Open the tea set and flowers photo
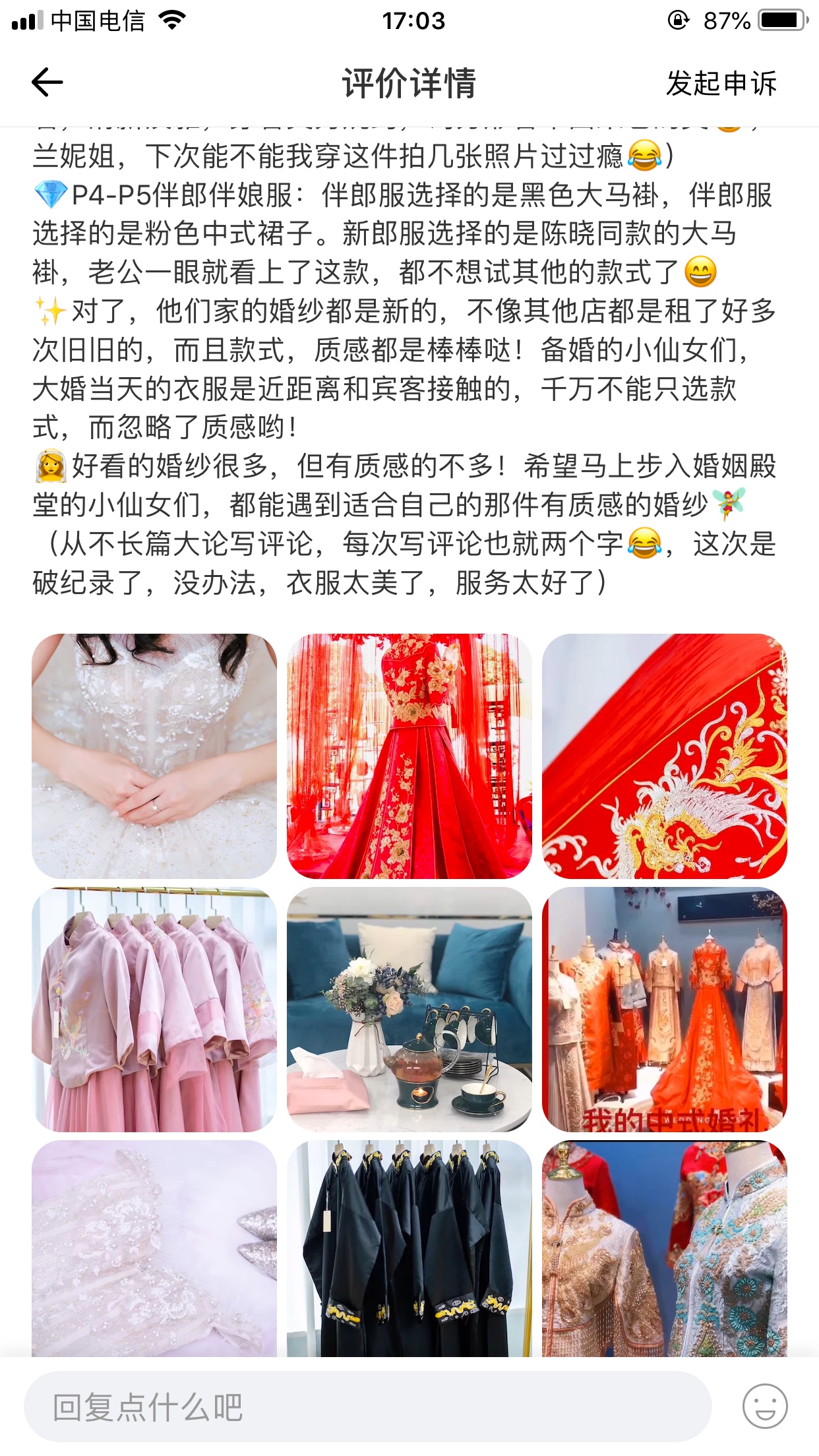 [409, 1009]
